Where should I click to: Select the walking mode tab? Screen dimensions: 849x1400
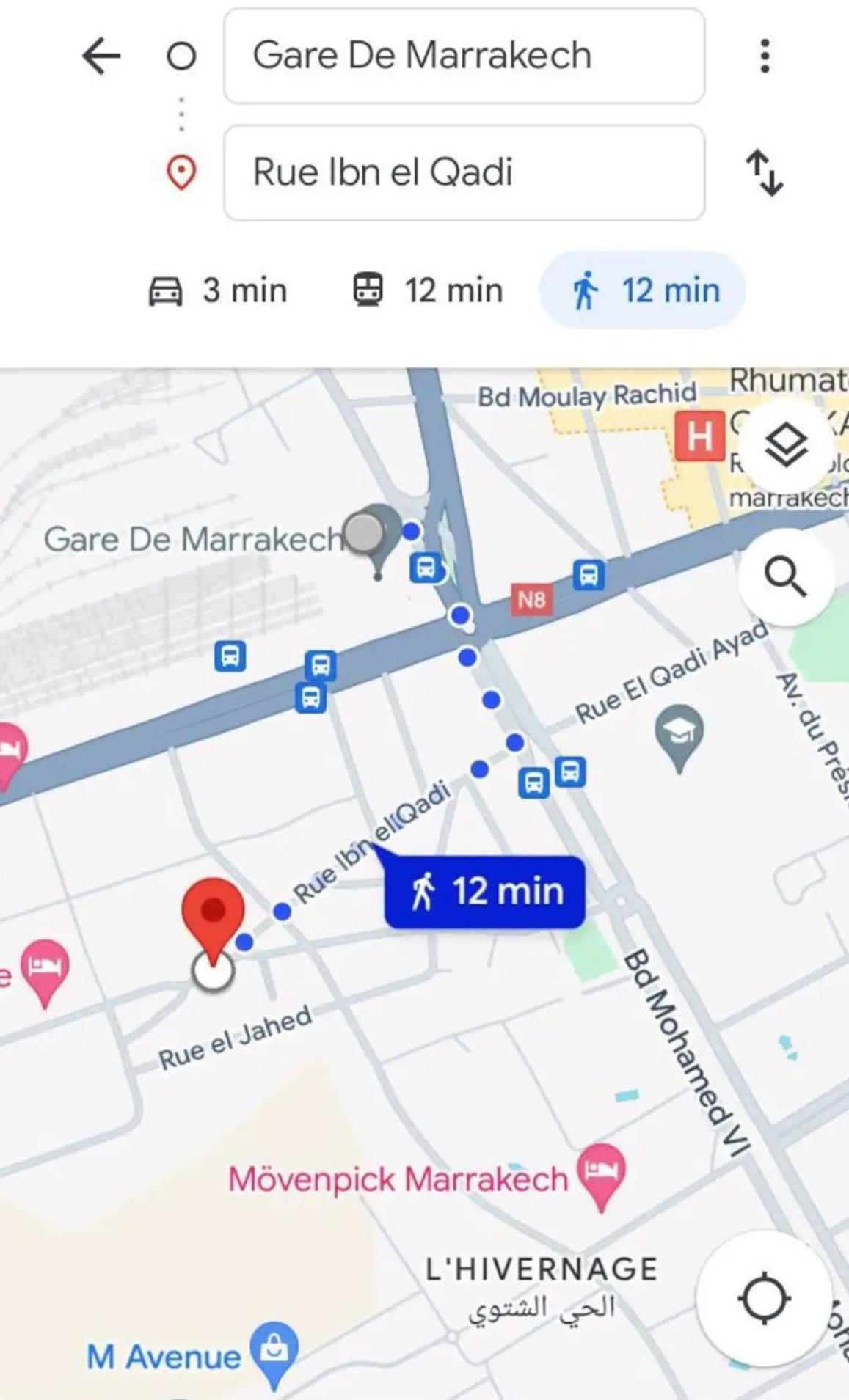click(644, 290)
